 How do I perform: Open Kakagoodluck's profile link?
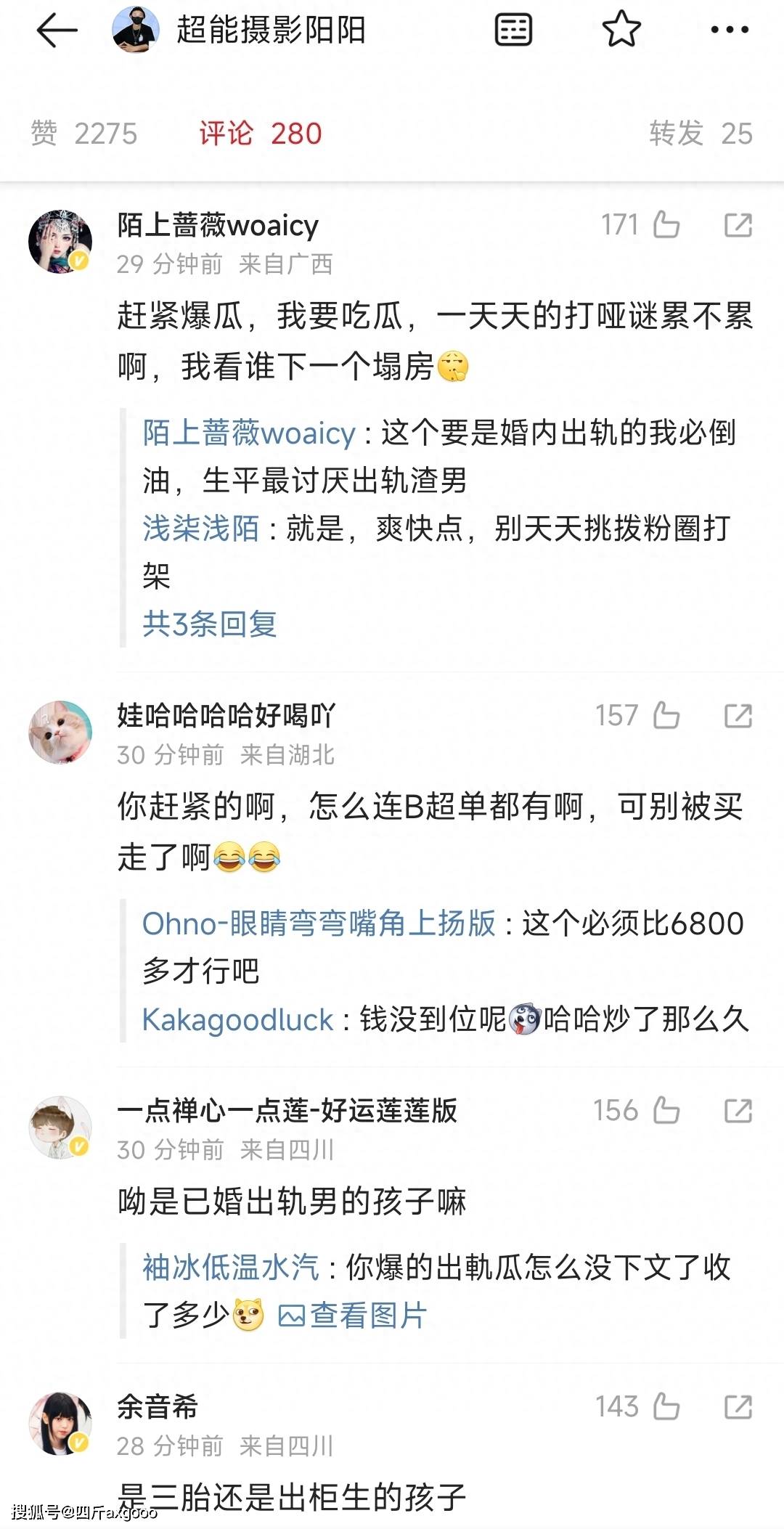pyautogui.click(x=237, y=1019)
